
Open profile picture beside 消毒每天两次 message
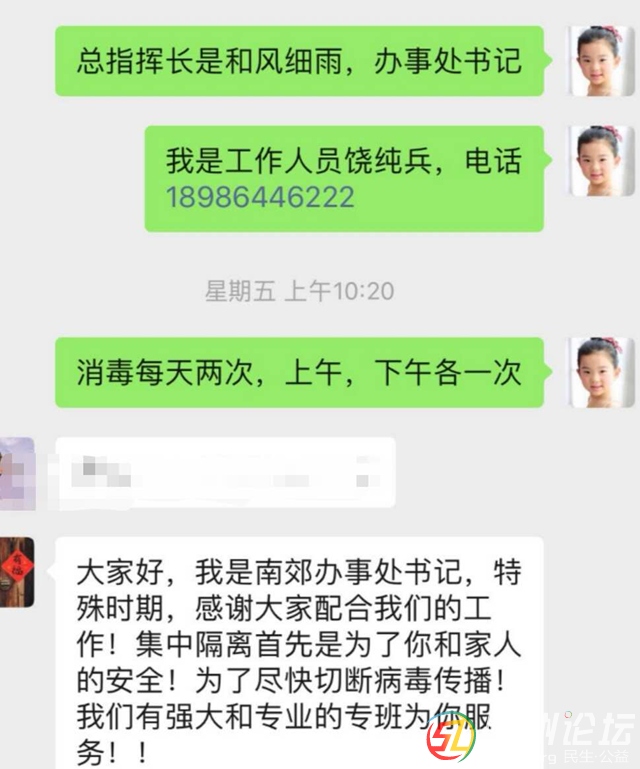pos(601,372)
